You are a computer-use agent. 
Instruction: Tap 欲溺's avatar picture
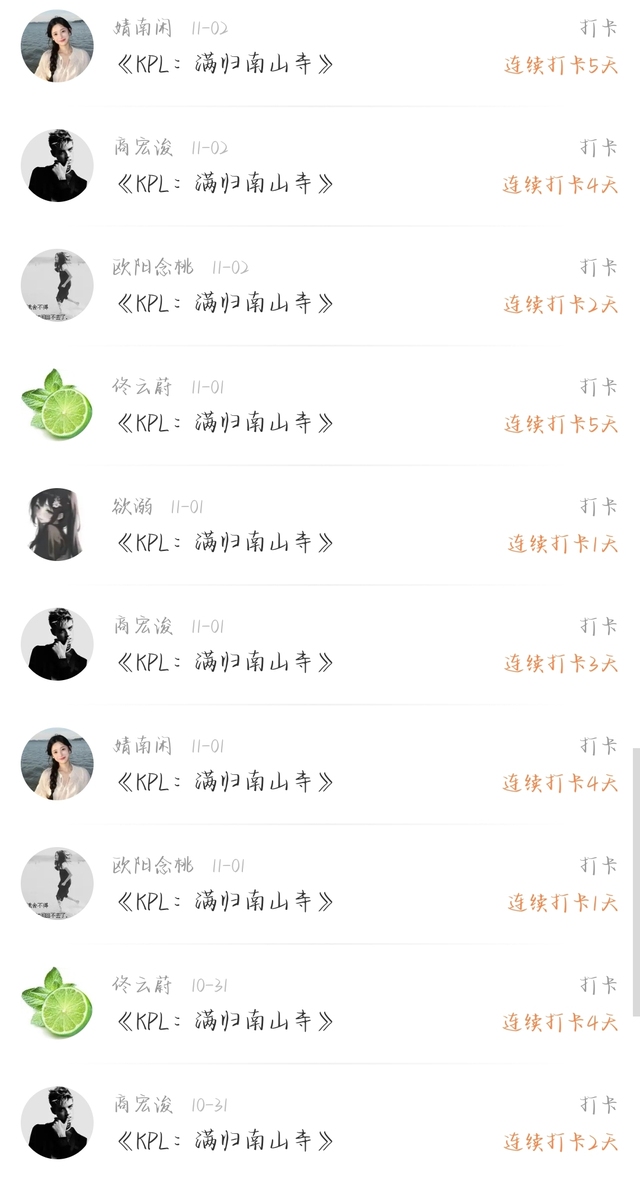(57, 525)
